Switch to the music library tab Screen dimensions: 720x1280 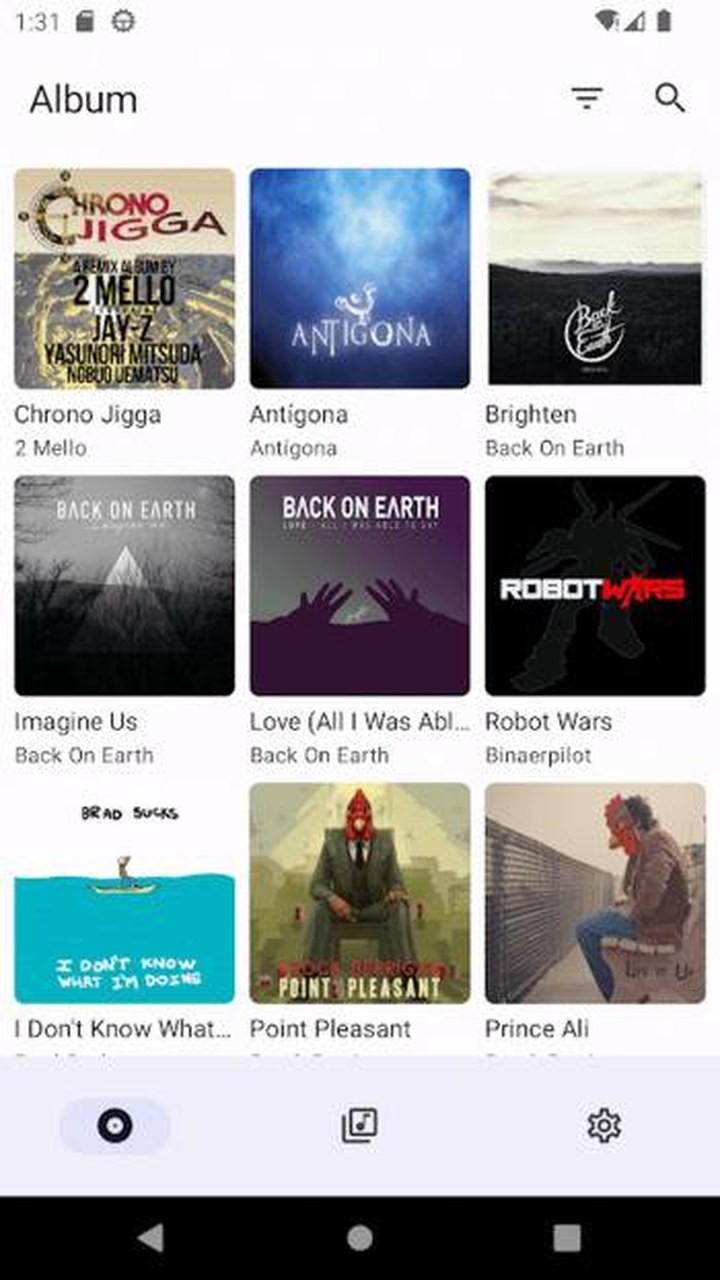[360, 1126]
